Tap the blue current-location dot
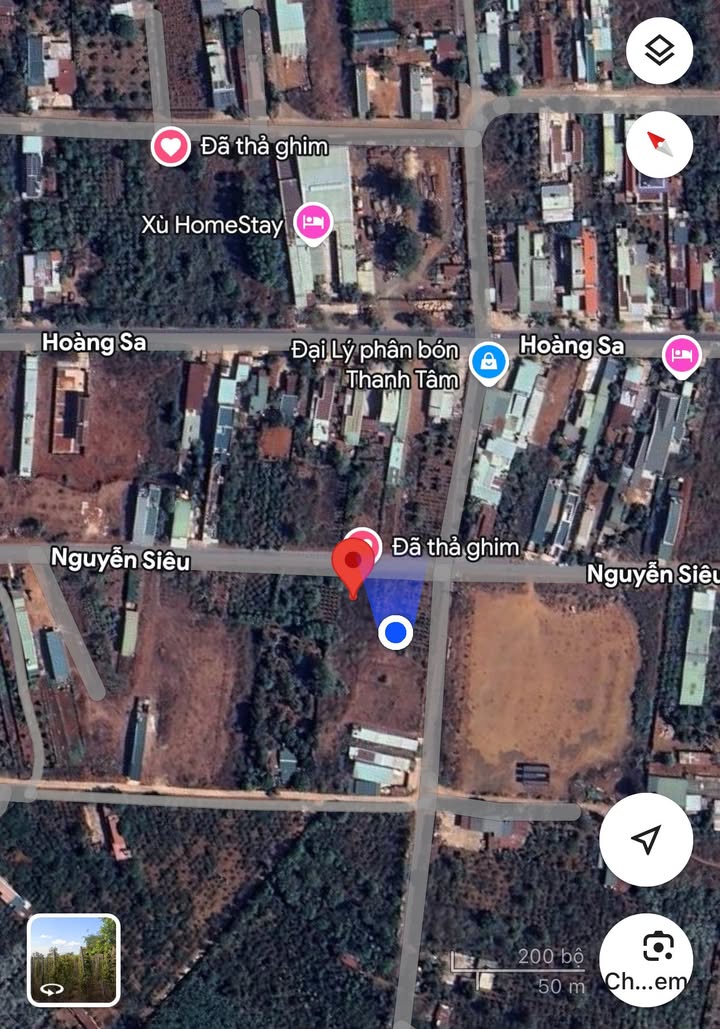Image resolution: width=720 pixels, height=1029 pixels. (397, 632)
